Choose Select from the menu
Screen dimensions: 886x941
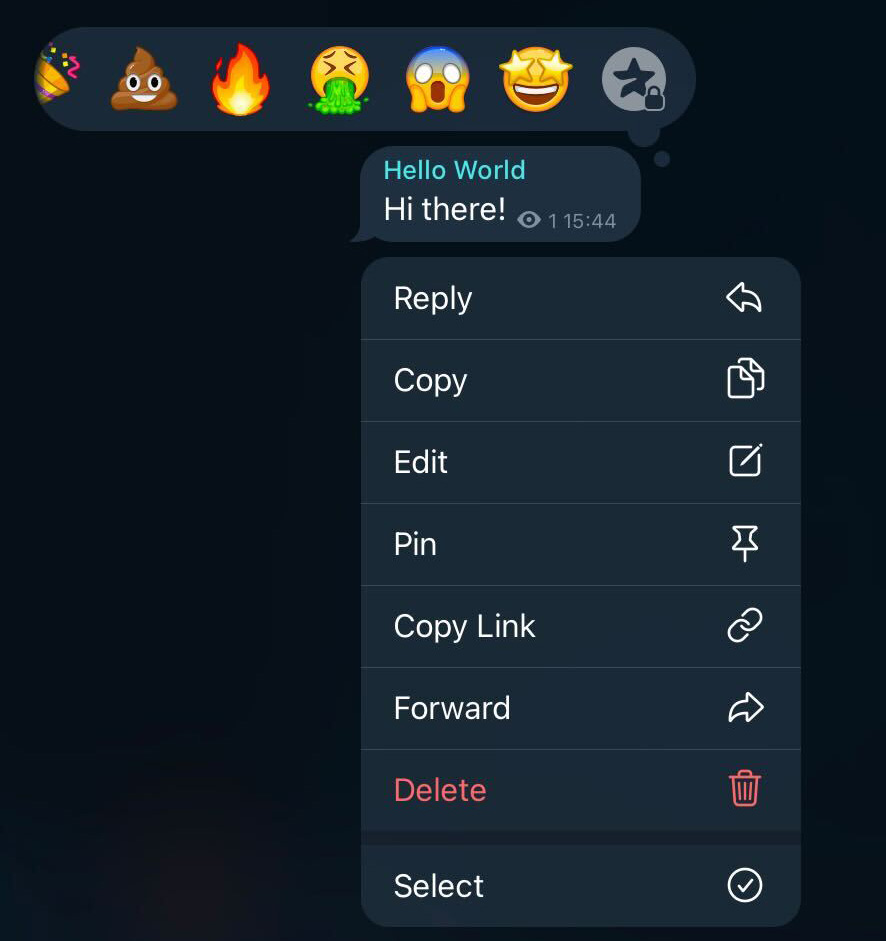(580, 886)
